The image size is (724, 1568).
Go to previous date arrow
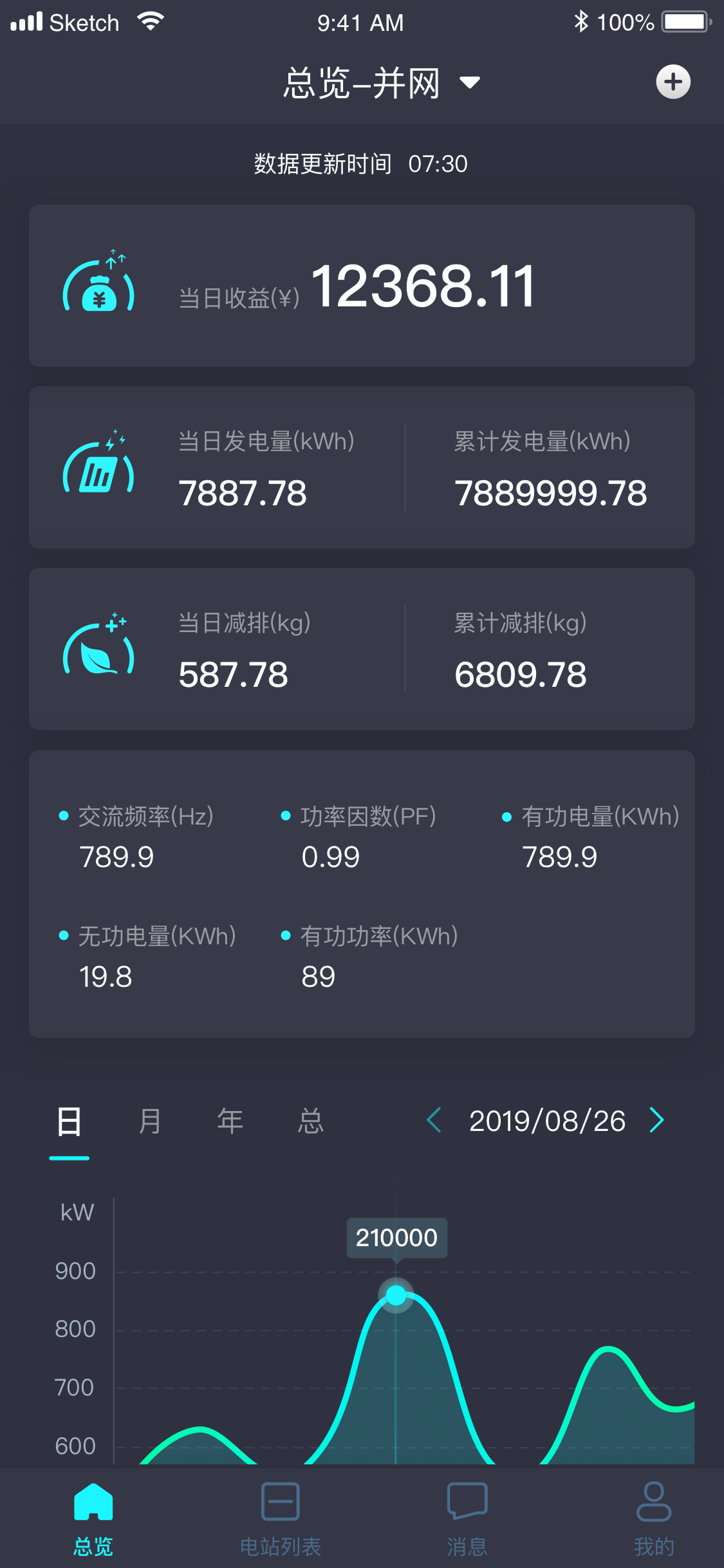[x=434, y=1120]
